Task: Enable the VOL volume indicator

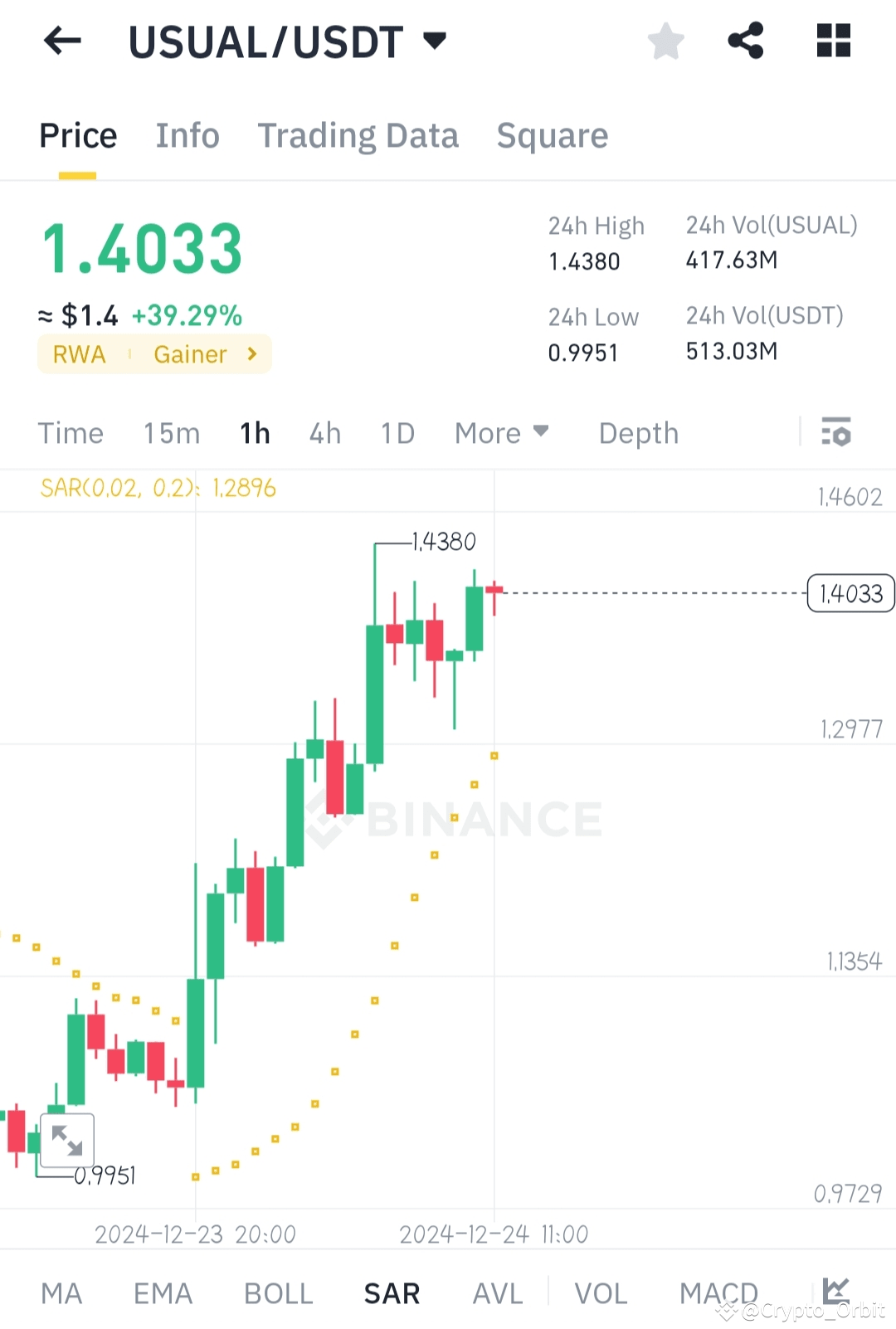Action: pos(601,1292)
